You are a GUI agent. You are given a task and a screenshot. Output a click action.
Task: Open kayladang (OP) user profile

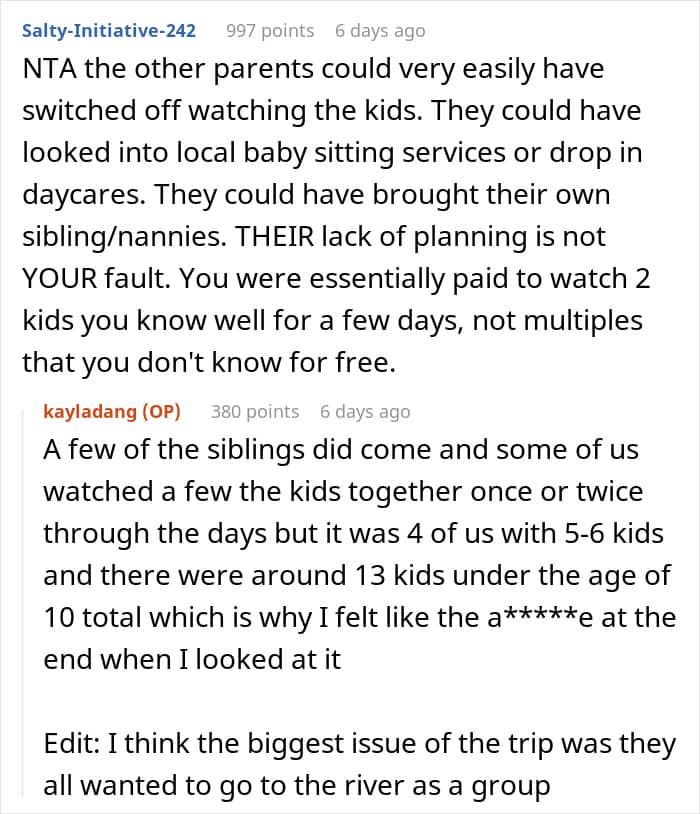pyautogui.click(x=112, y=412)
